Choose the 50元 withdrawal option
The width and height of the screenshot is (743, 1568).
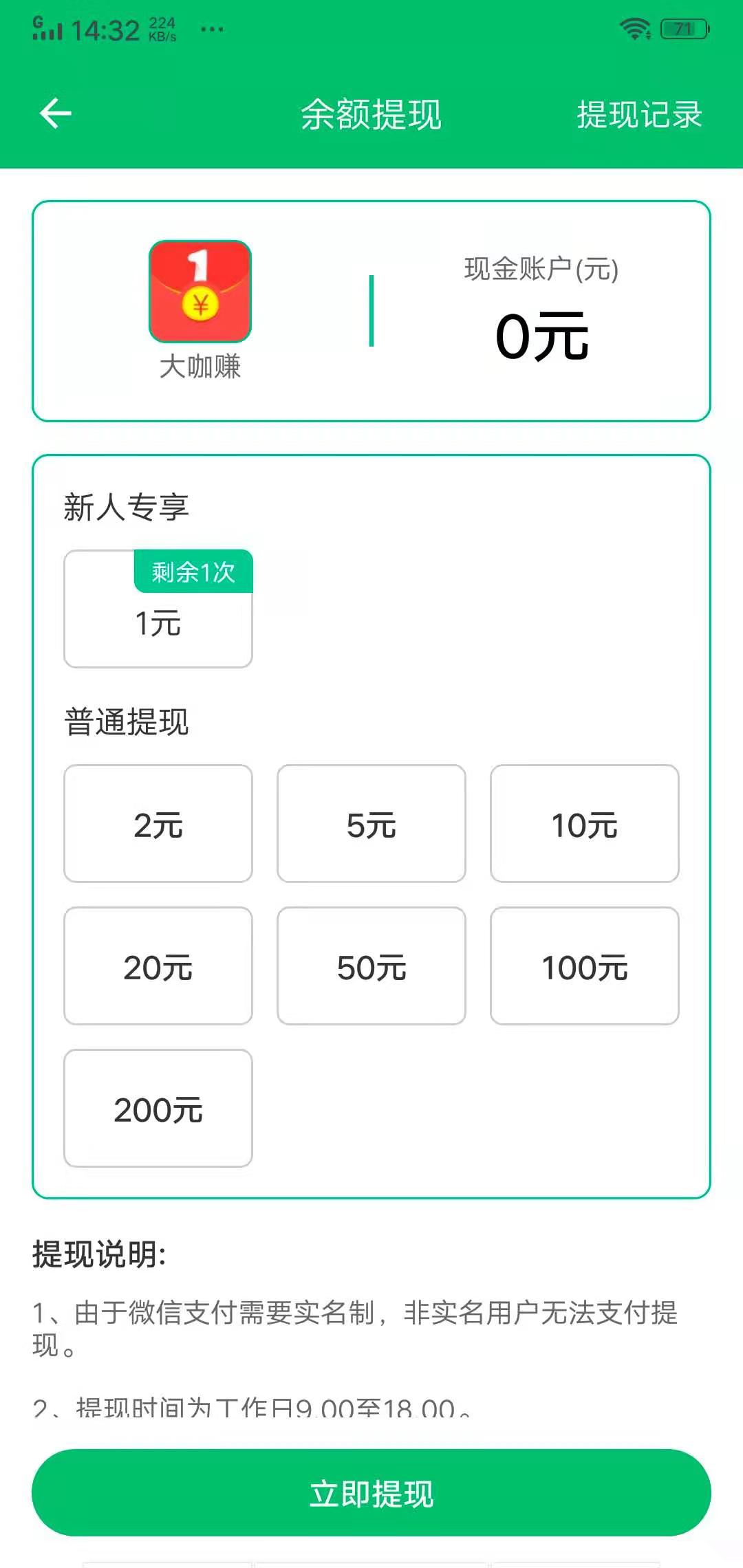(x=372, y=966)
